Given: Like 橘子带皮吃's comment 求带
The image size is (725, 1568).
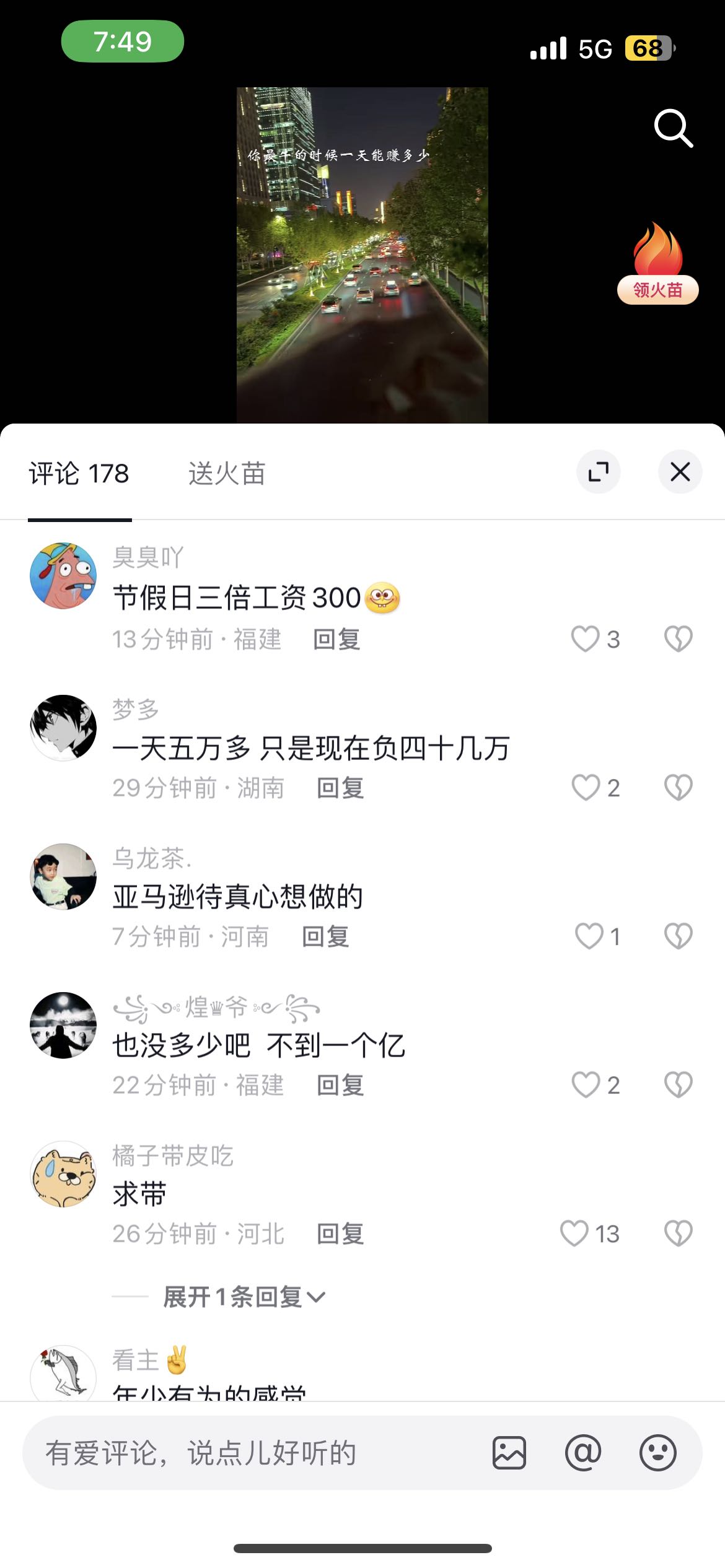Looking at the screenshot, I should (x=574, y=1234).
